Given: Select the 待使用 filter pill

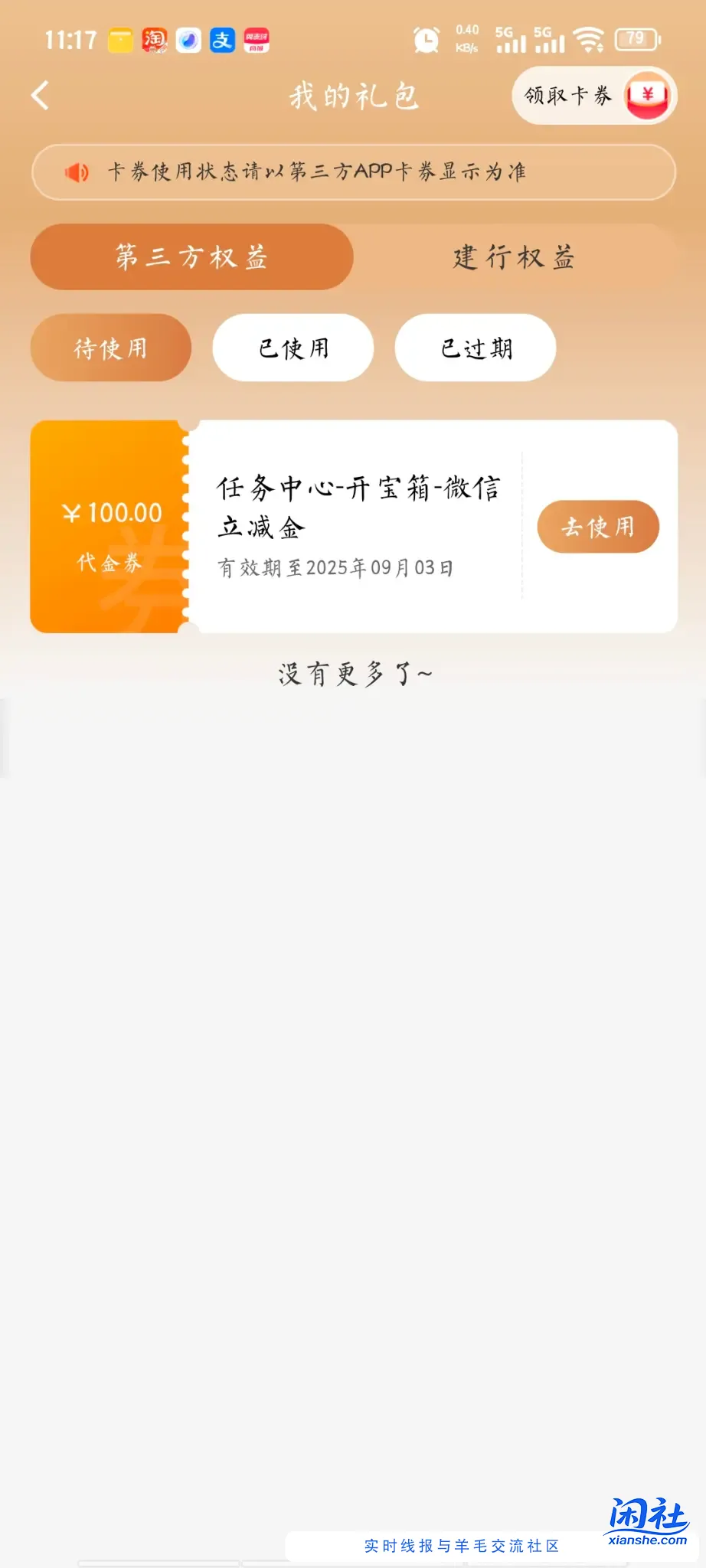Looking at the screenshot, I should (110, 348).
